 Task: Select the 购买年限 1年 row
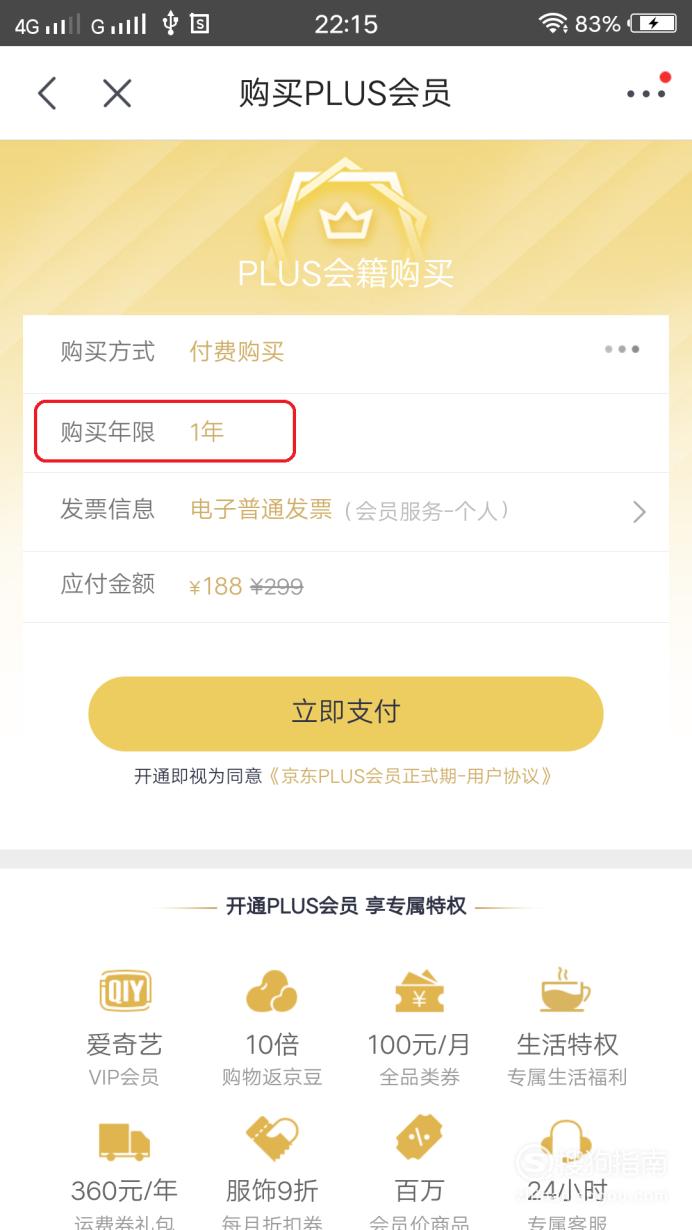click(346, 432)
